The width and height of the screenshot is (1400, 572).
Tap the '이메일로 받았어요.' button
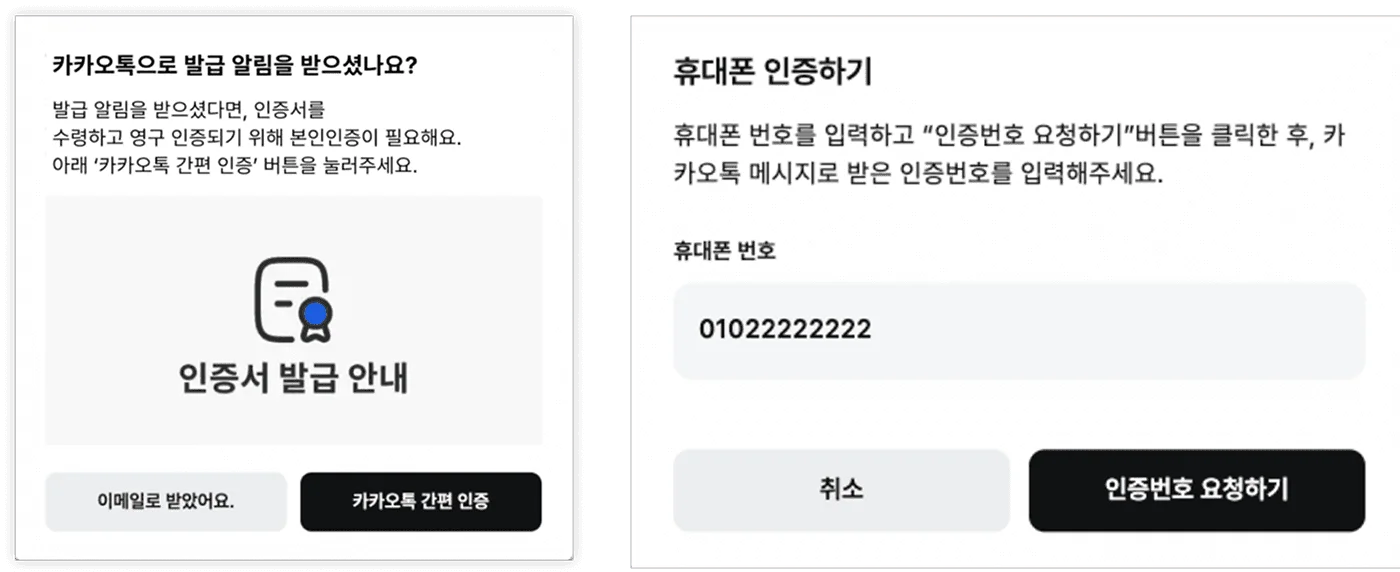166,502
